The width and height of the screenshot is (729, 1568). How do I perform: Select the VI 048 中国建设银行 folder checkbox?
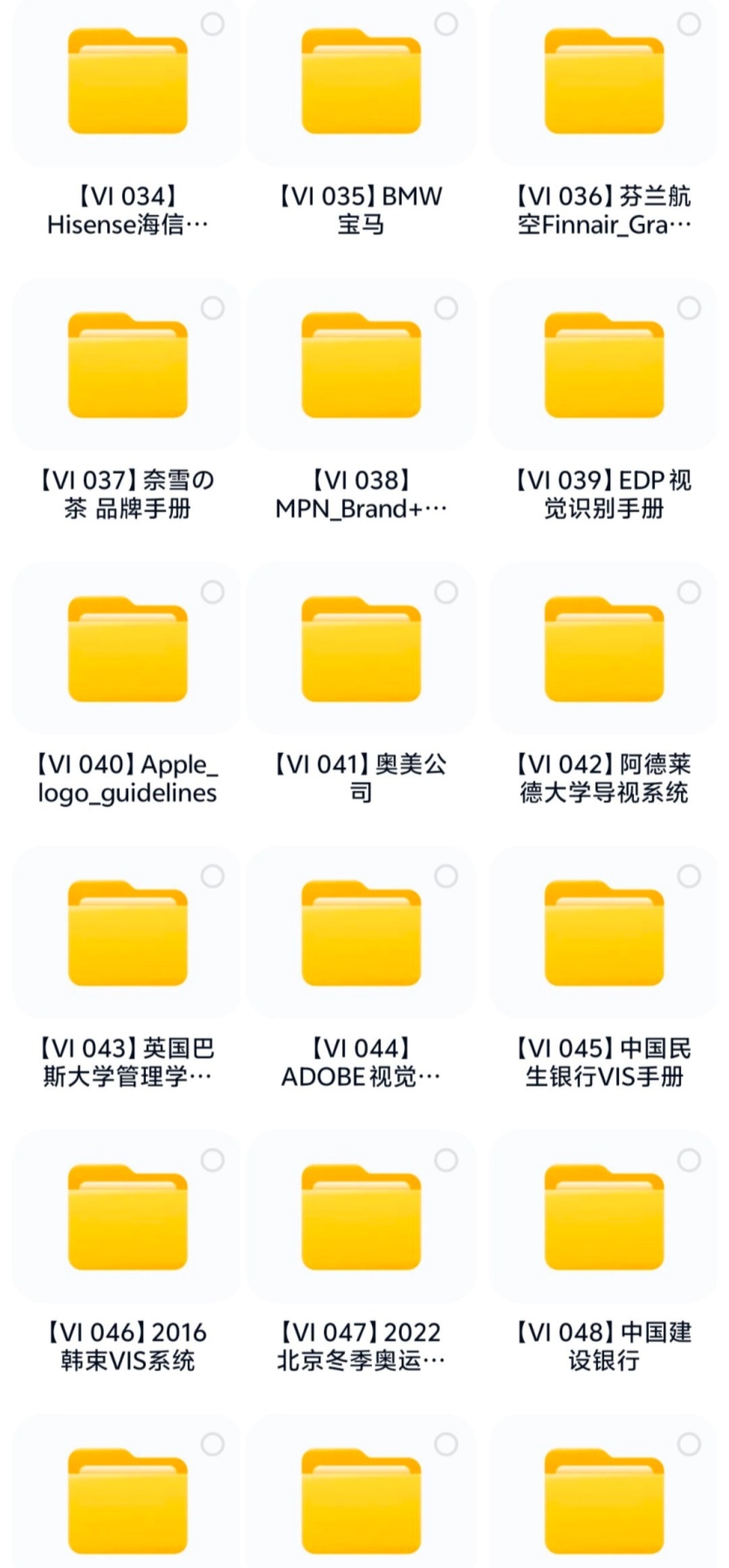click(x=688, y=1160)
